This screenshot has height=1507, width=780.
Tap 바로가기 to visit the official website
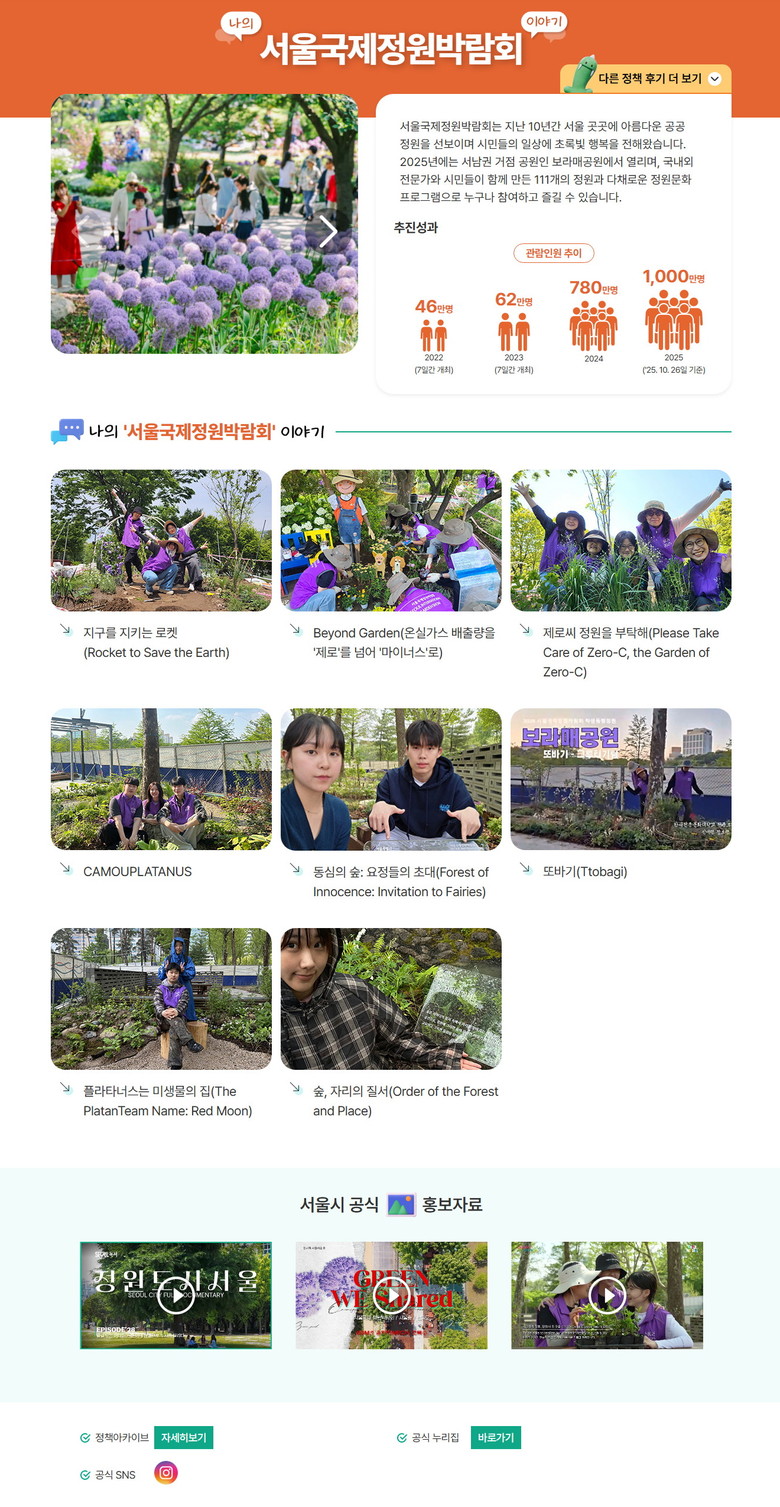[495, 1438]
